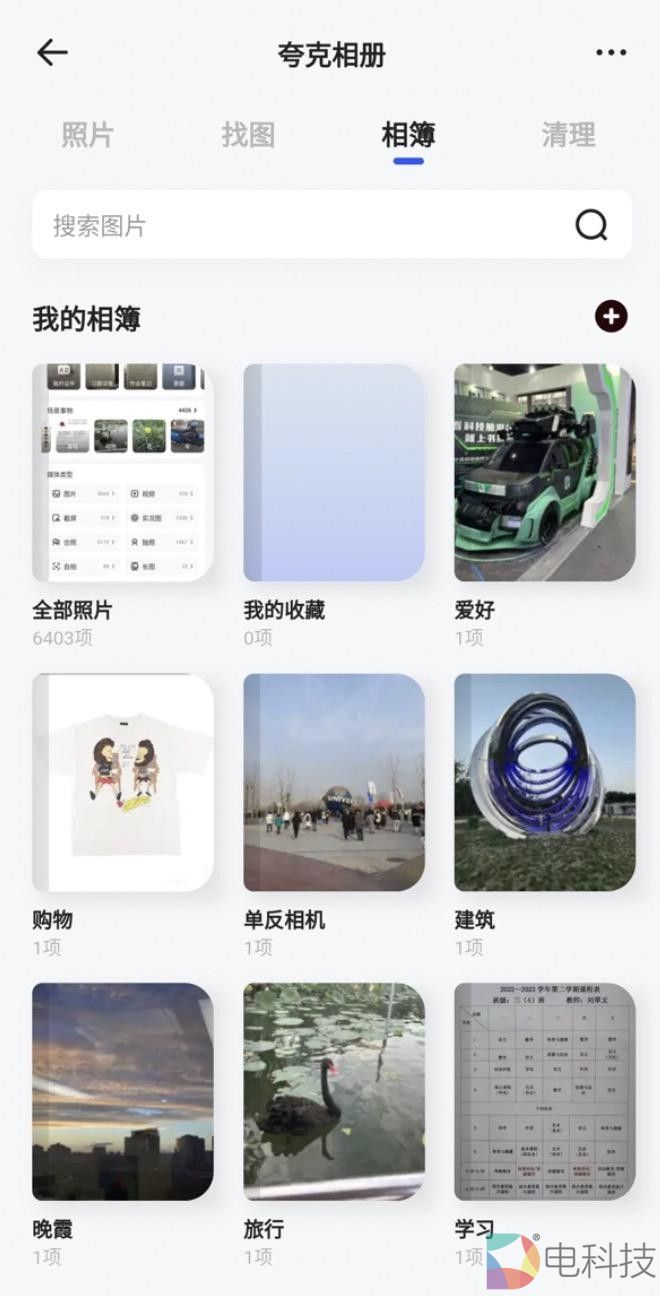Select the 相簿 tab
This screenshot has height=1296, width=660.
point(408,135)
